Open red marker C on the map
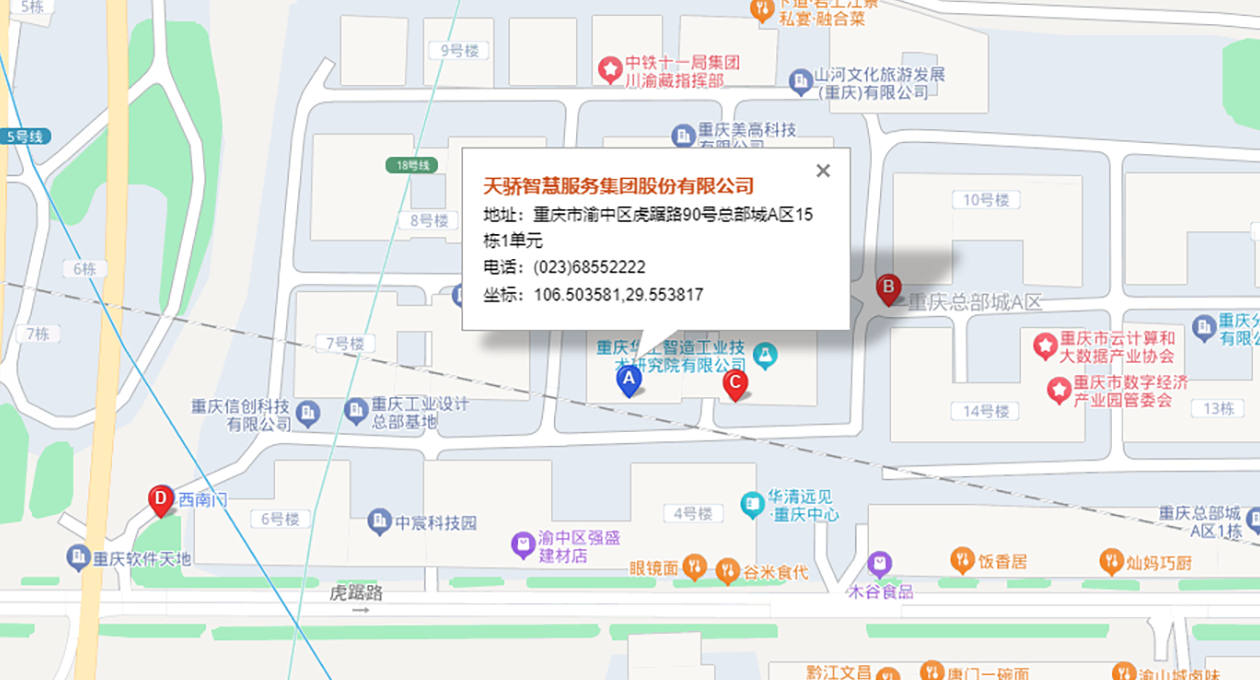Screen dimensions: 1260x680 tap(735, 384)
